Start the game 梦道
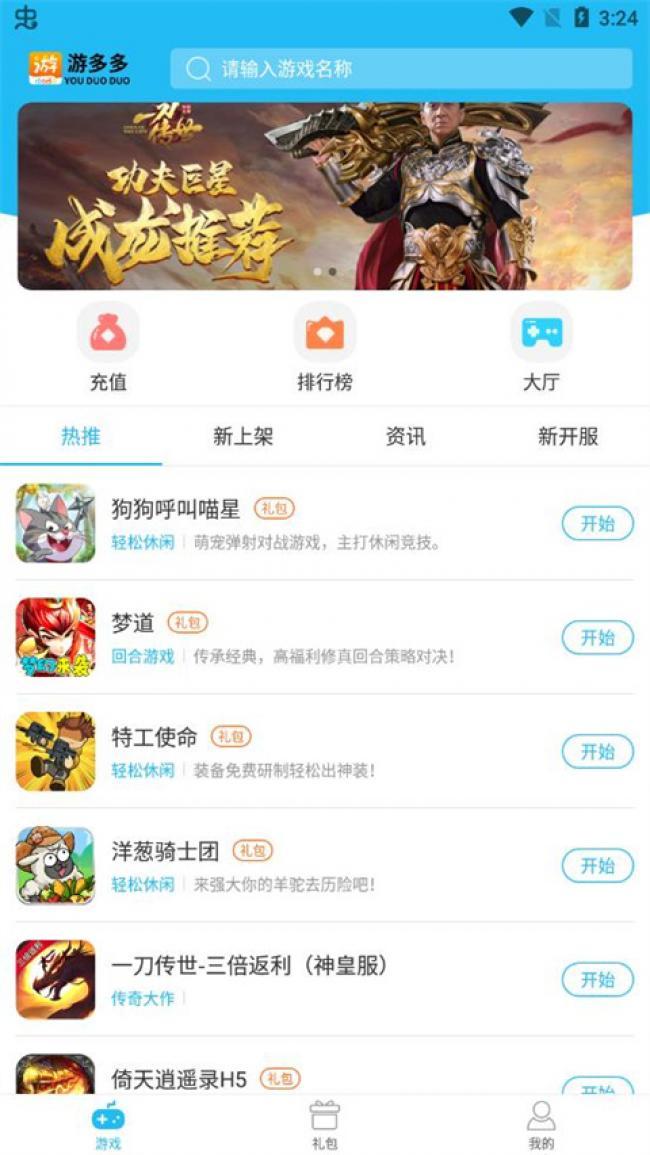This screenshot has height=1155, width=650. click(597, 638)
